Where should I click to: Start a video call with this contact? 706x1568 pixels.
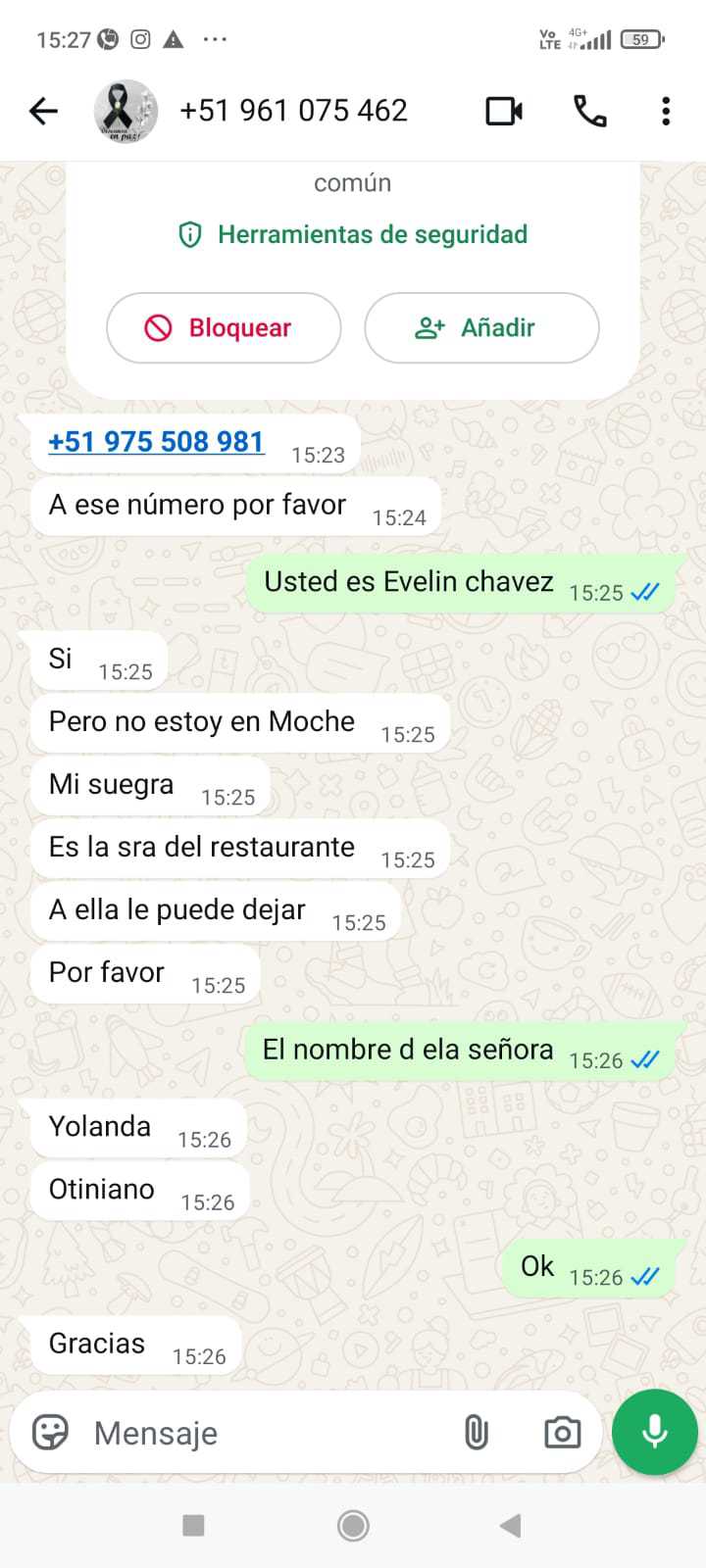tap(504, 111)
